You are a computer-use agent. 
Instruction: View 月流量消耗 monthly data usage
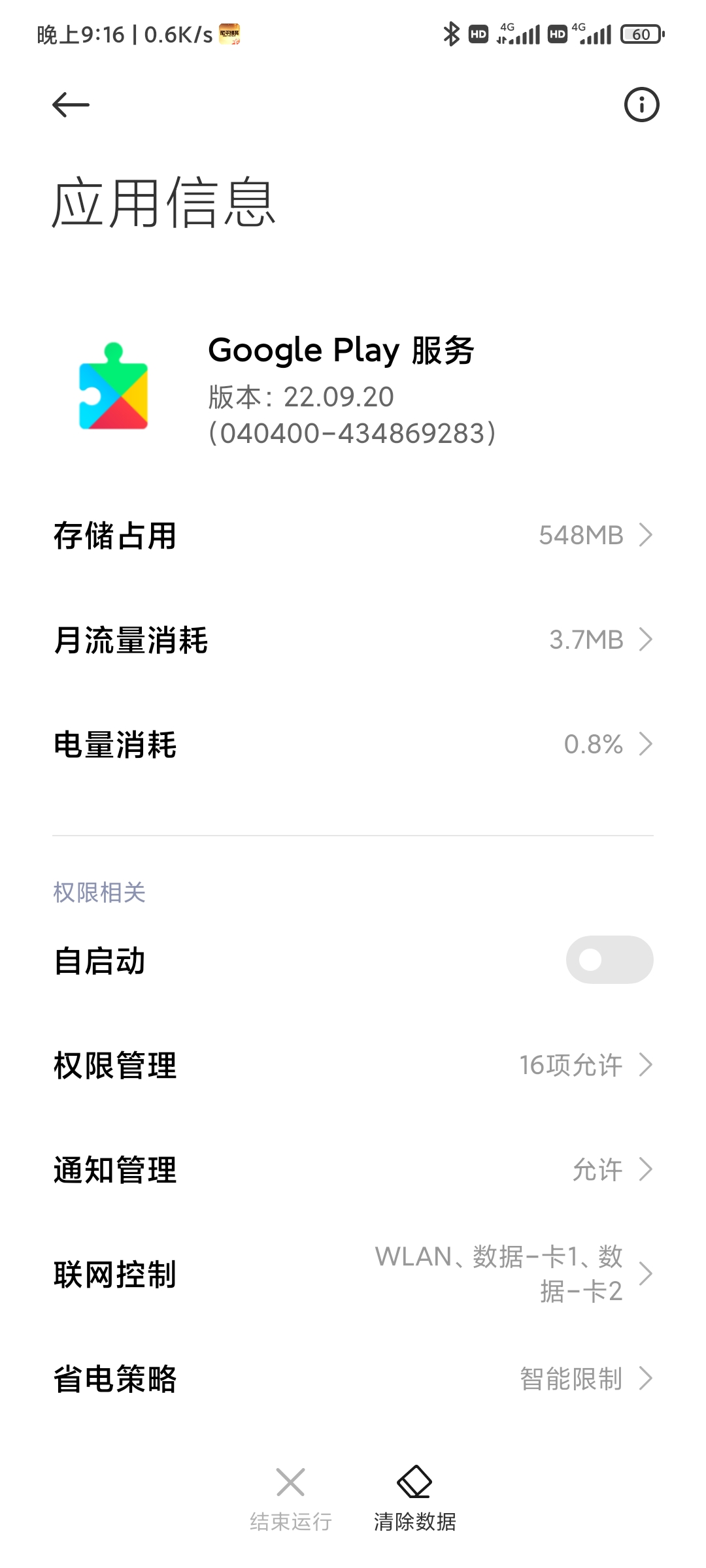point(353,640)
